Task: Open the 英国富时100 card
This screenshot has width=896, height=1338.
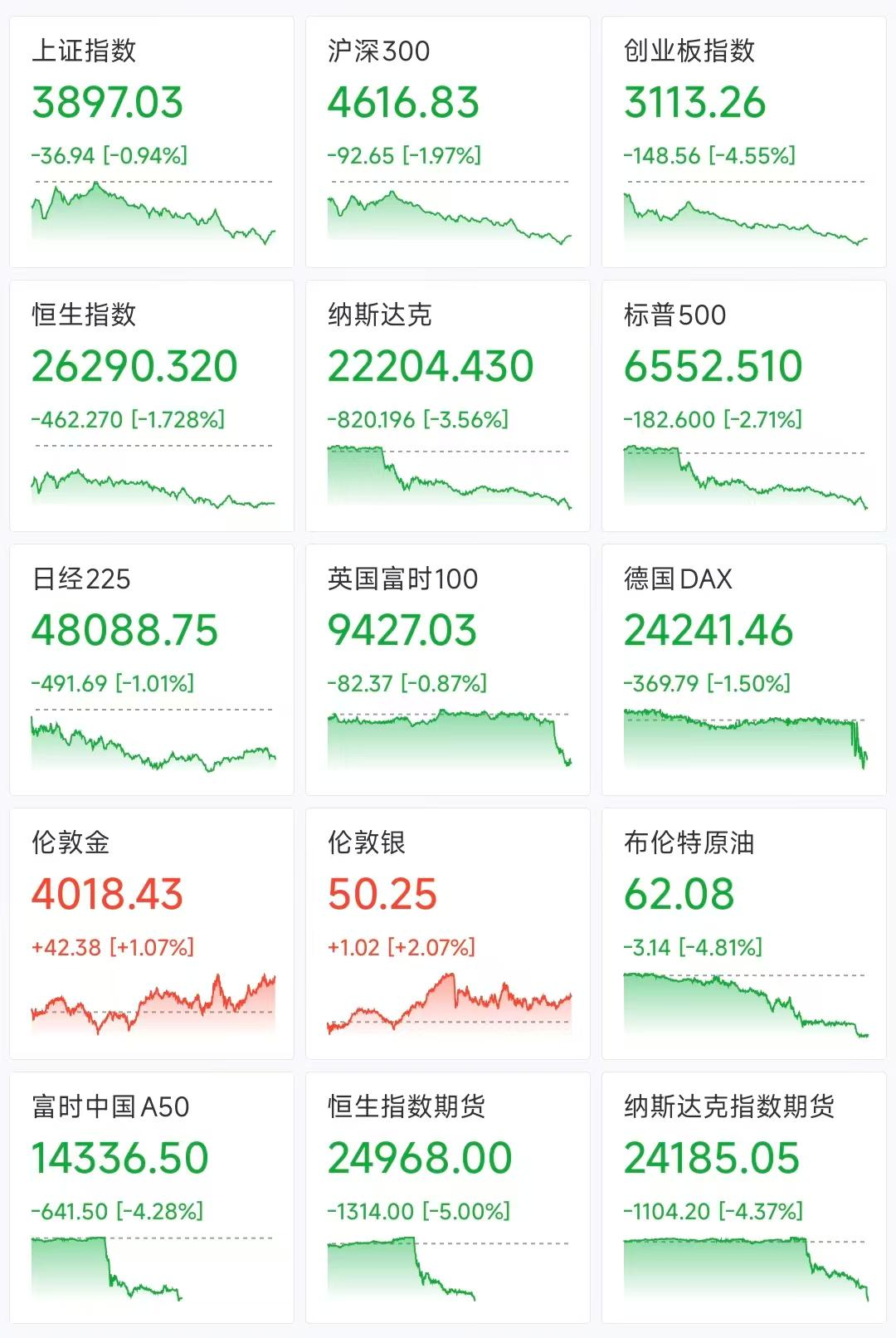Action: click(448, 669)
